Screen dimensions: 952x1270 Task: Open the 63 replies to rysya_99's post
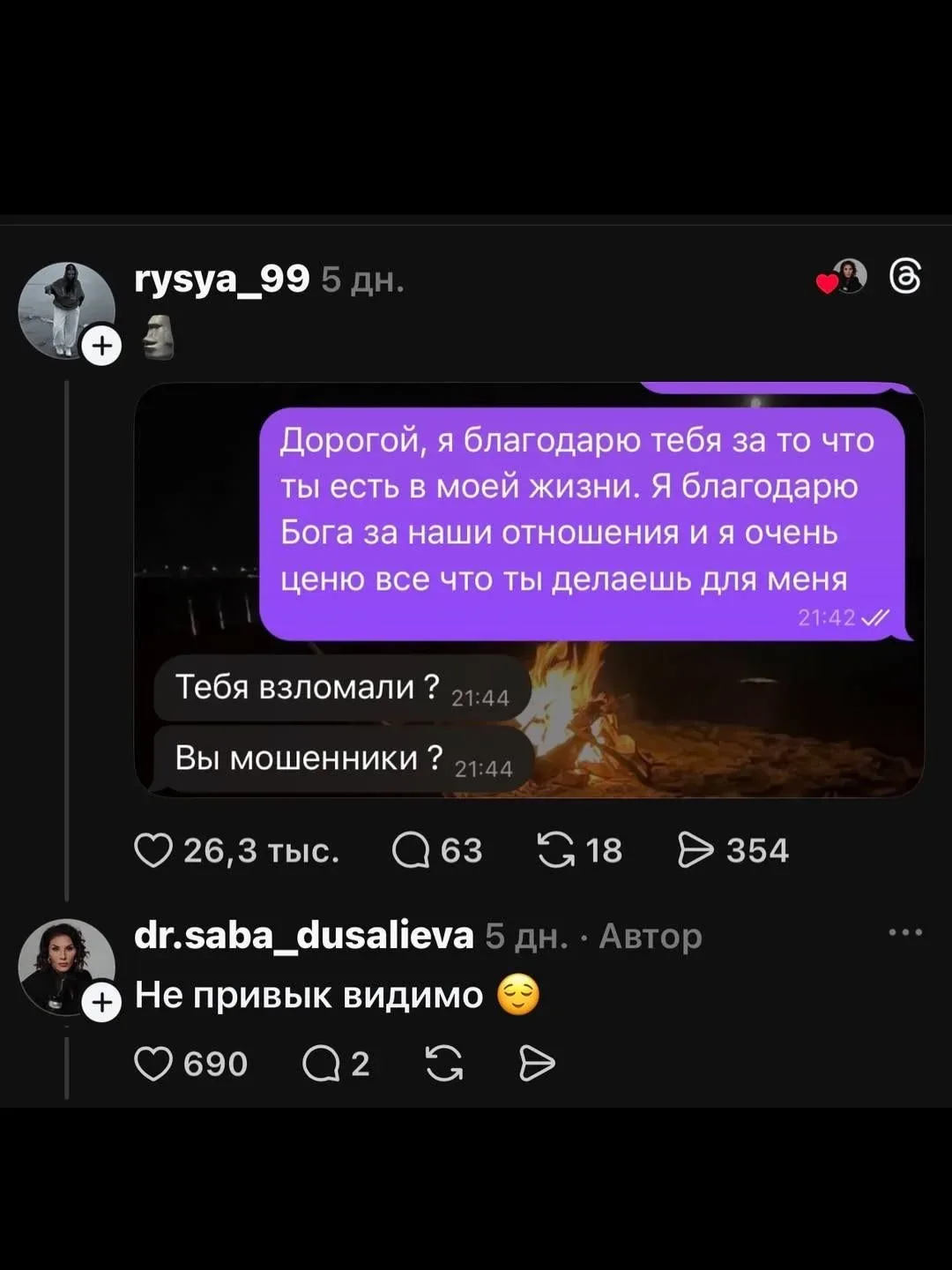(411, 850)
